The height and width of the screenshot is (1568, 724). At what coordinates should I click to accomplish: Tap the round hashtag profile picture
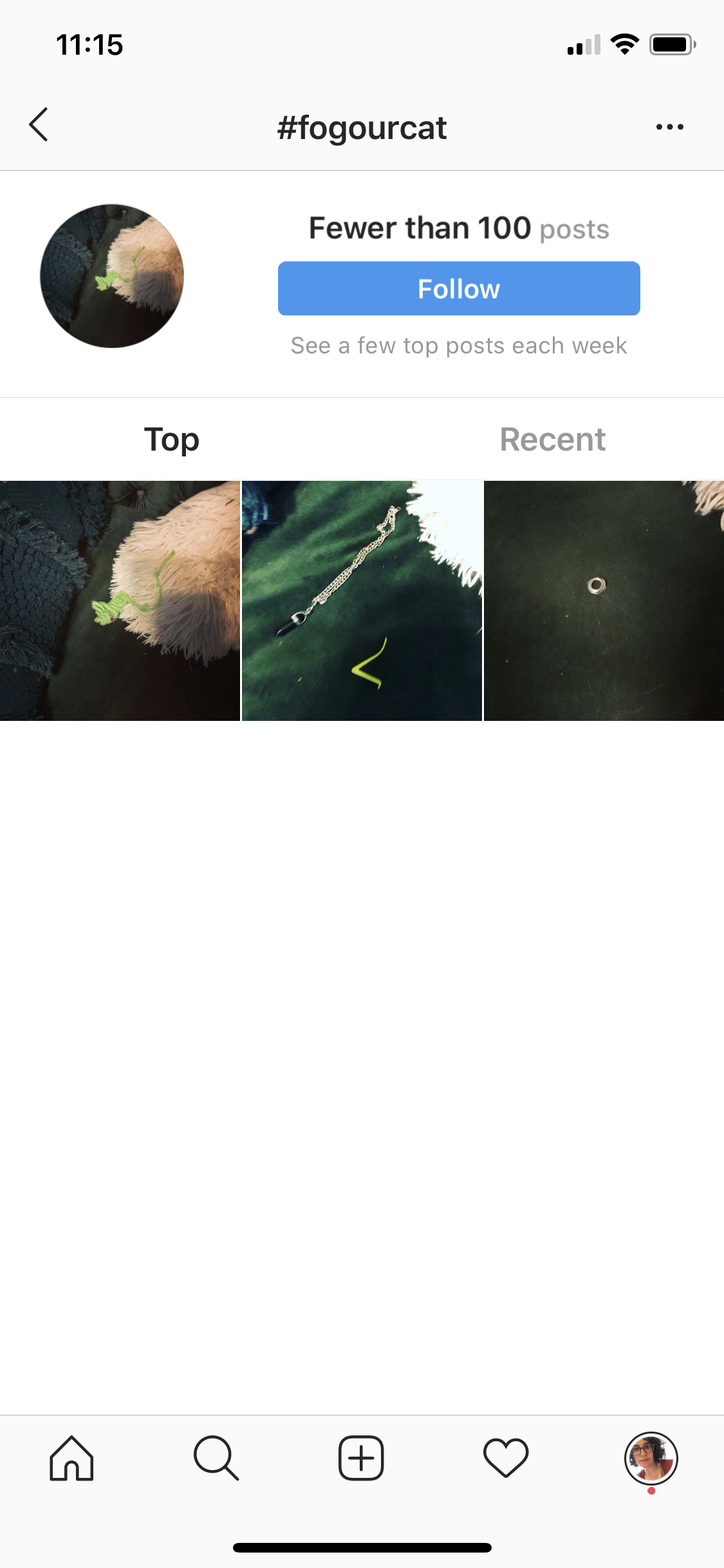pyautogui.click(x=112, y=276)
